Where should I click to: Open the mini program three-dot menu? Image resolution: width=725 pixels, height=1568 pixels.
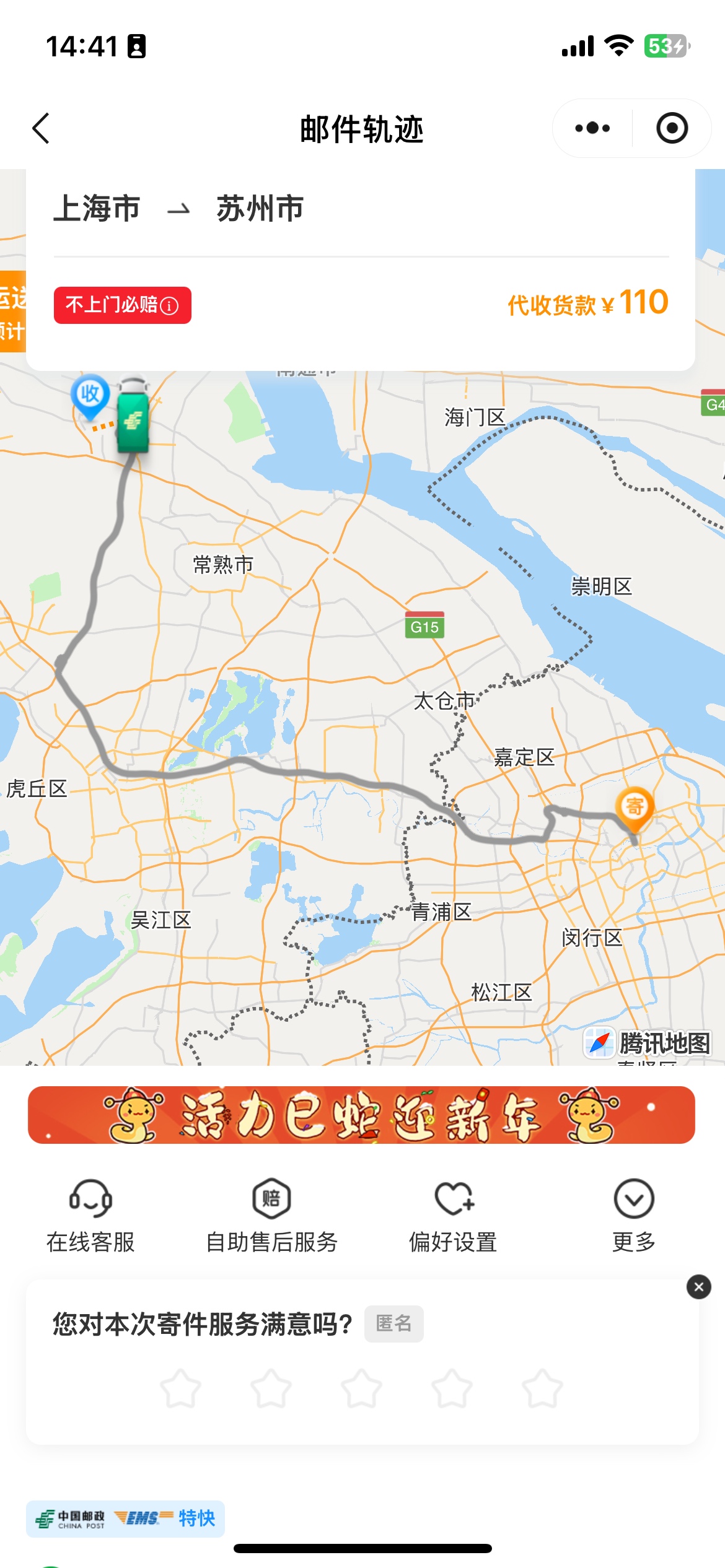pos(592,128)
